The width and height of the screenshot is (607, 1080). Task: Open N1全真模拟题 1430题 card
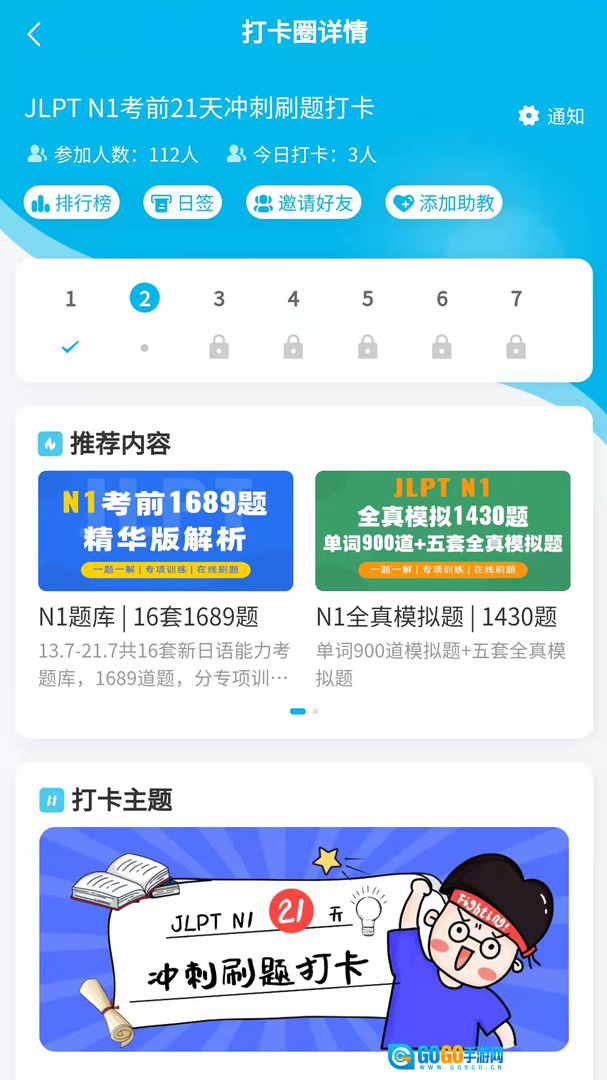tap(443, 579)
